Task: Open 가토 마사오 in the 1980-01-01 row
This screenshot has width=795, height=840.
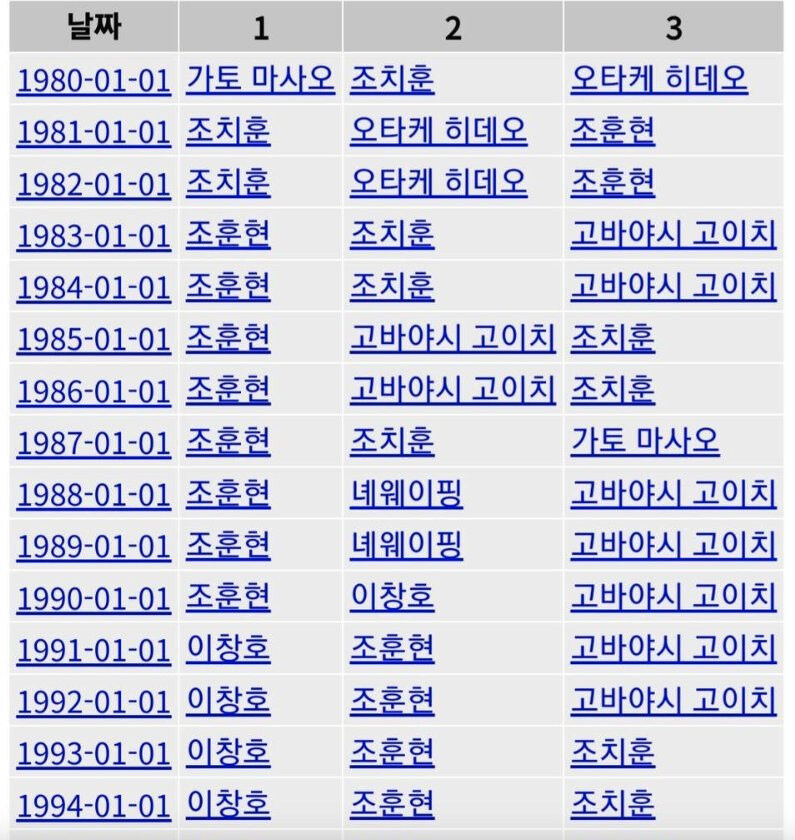Action: coord(260,79)
